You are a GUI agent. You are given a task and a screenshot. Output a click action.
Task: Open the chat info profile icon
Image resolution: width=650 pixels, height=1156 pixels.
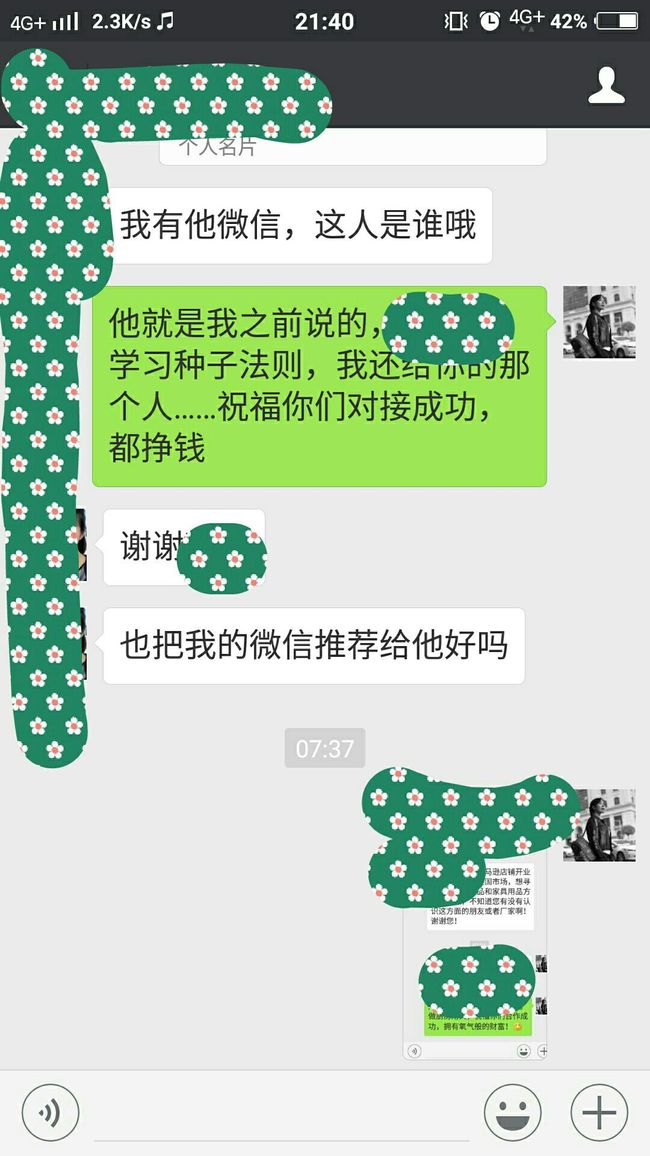click(x=606, y=85)
